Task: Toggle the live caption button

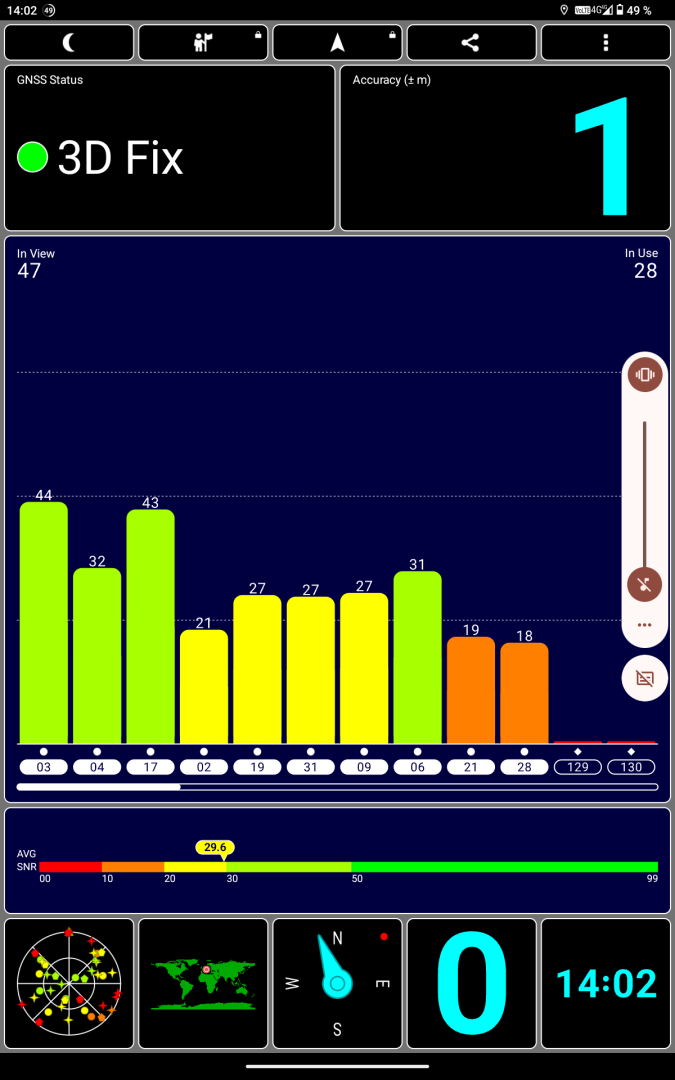Action: point(645,678)
